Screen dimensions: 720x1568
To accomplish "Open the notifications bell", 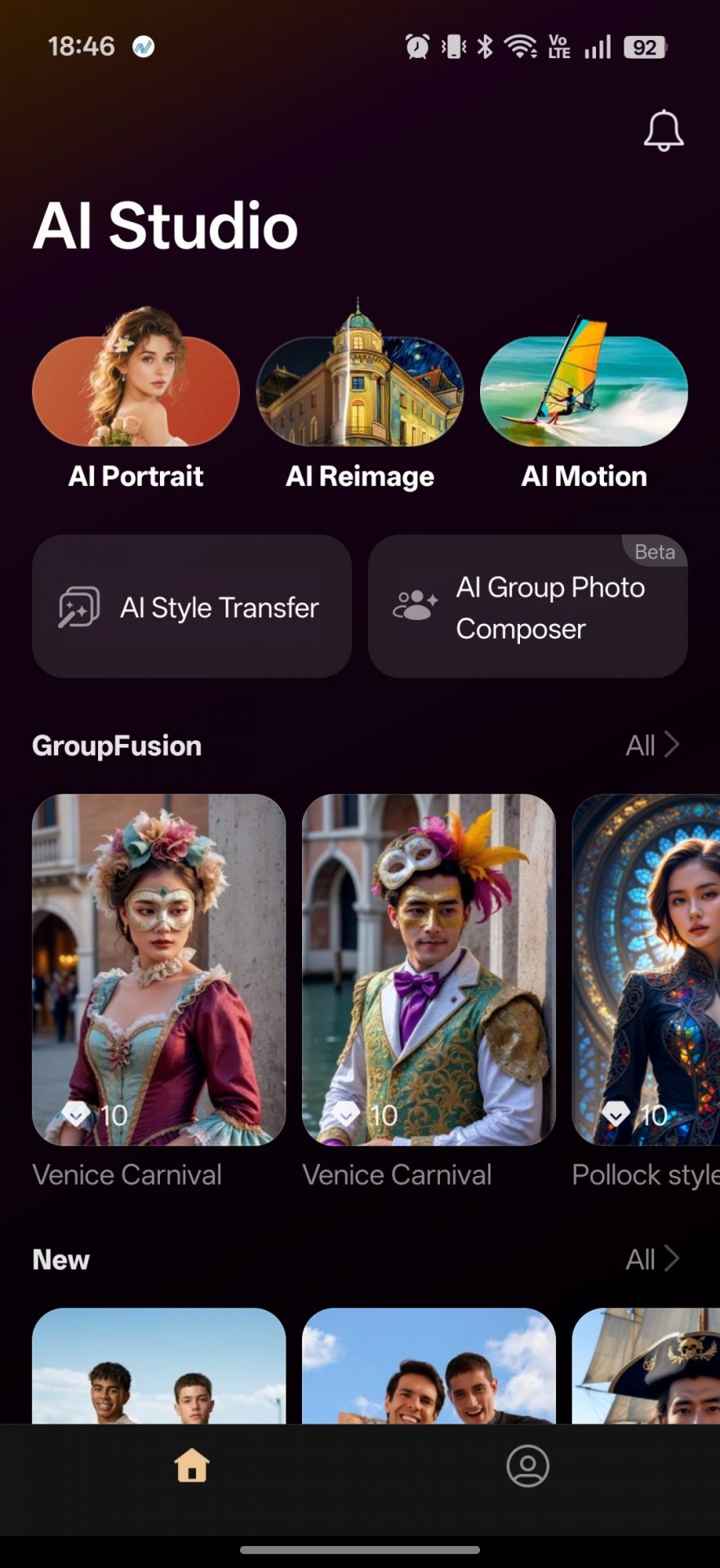I will point(663,131).
